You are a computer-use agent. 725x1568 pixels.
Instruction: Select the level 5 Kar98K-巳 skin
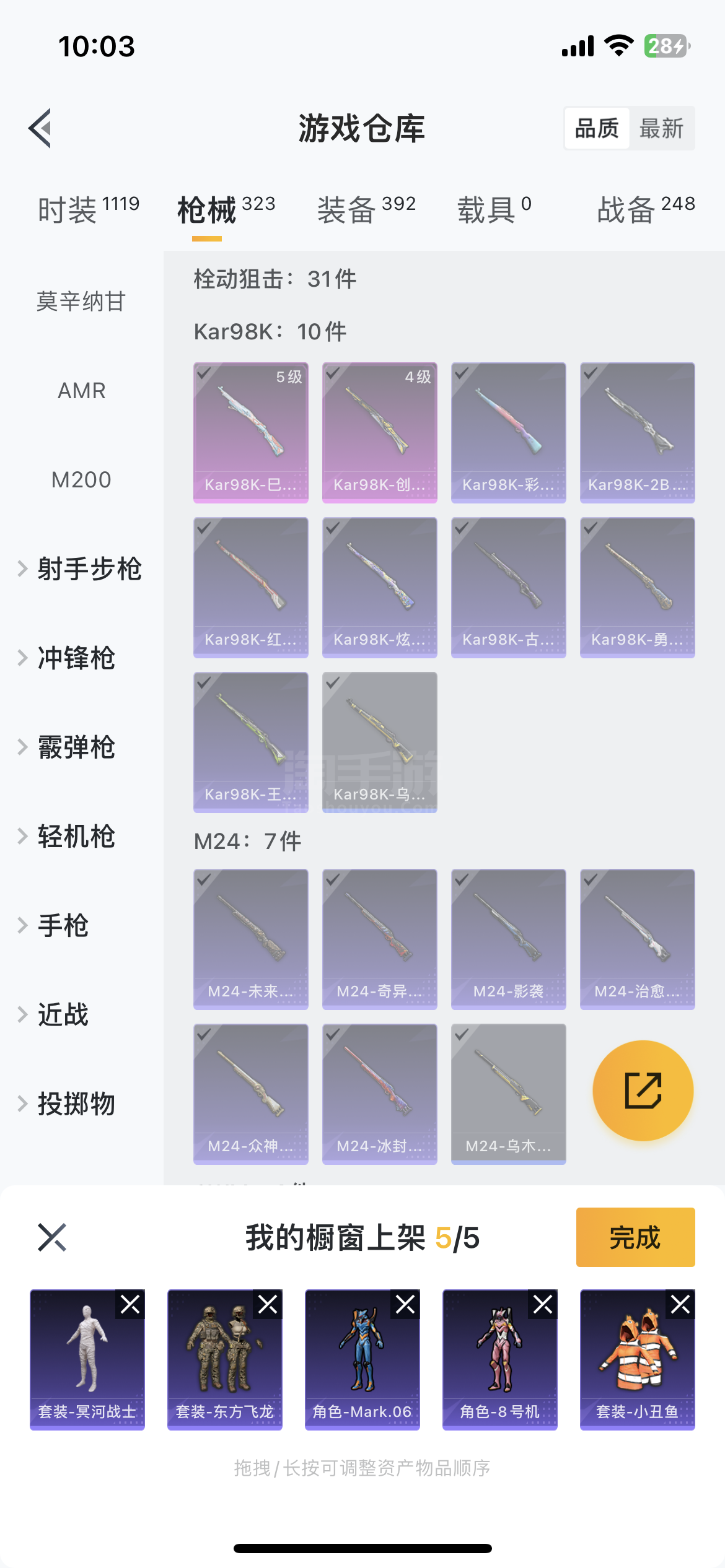251,432
